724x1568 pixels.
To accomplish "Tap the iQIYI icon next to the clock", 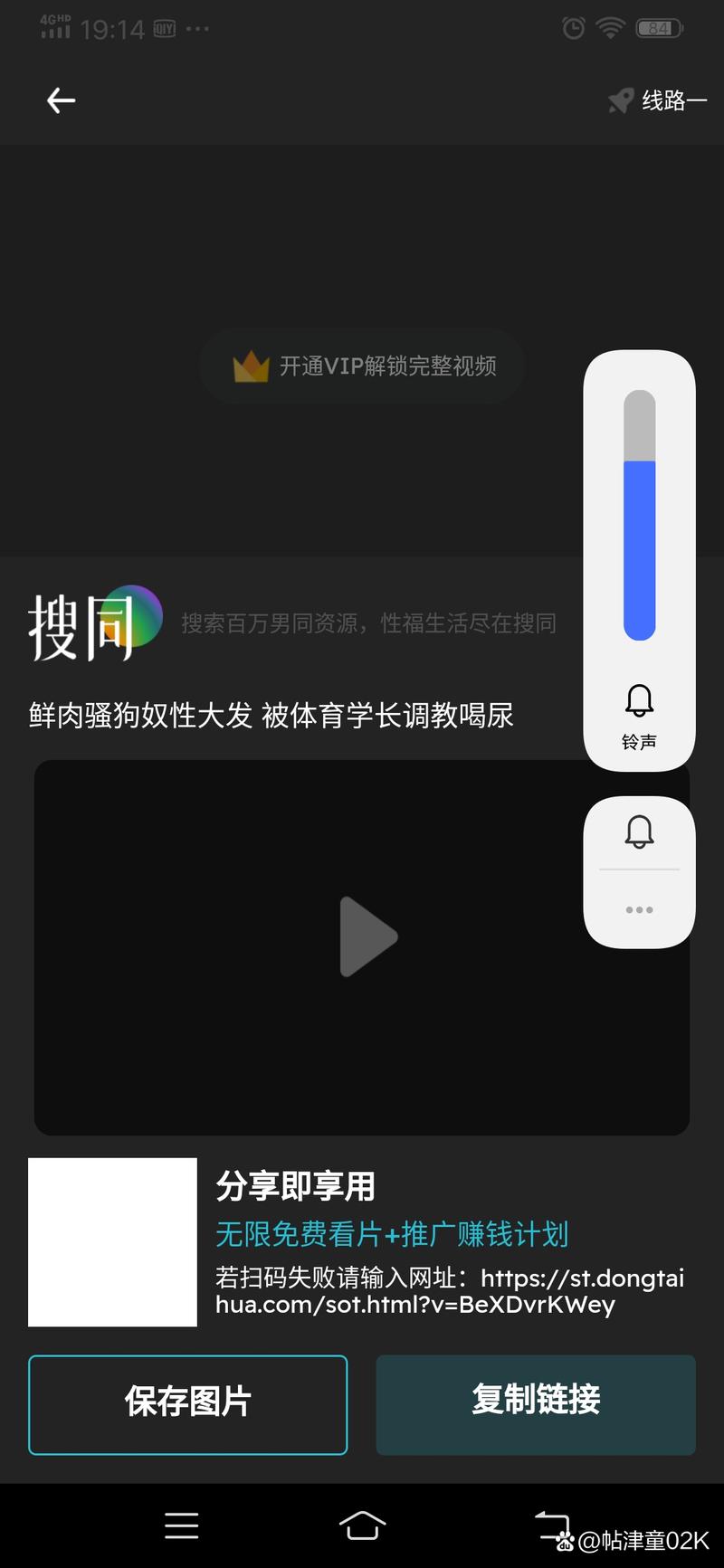I will (164, 28).
